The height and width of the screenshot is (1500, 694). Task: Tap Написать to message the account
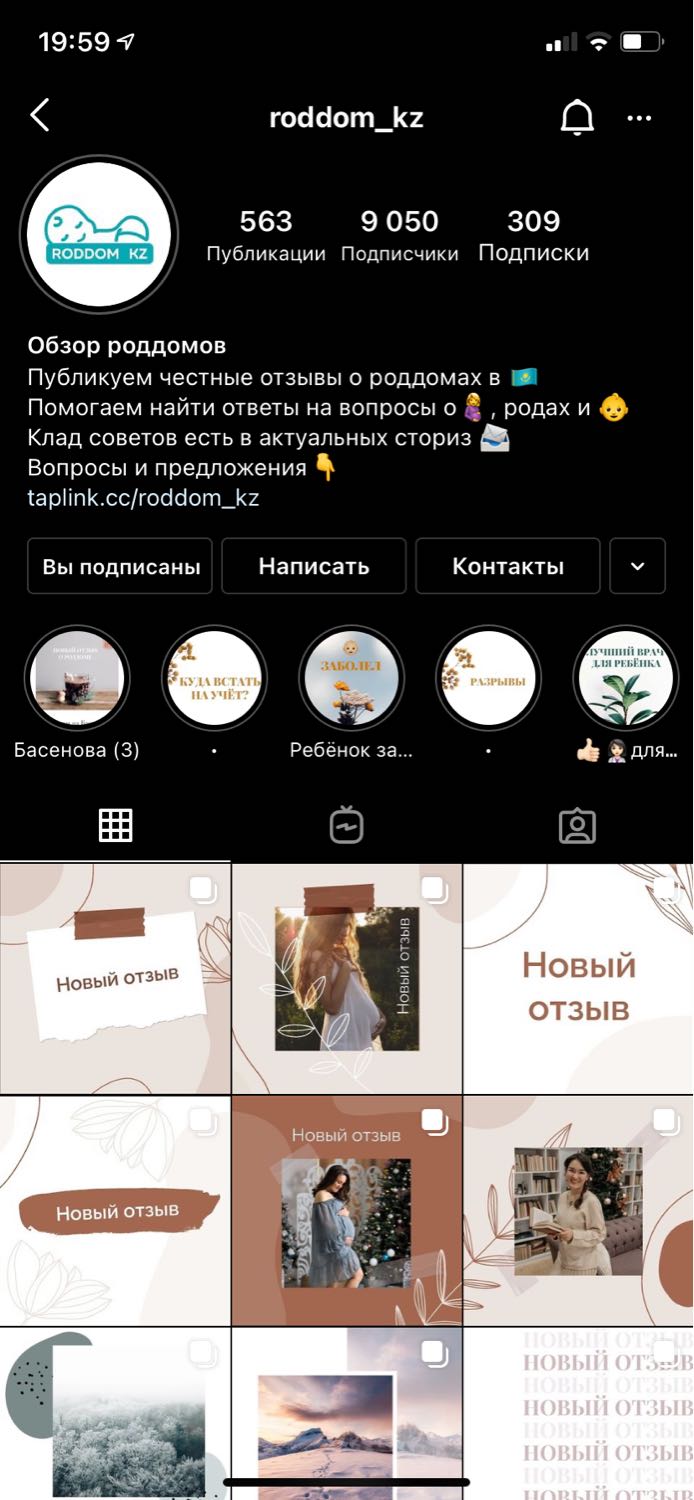click(x=314, y=566)
